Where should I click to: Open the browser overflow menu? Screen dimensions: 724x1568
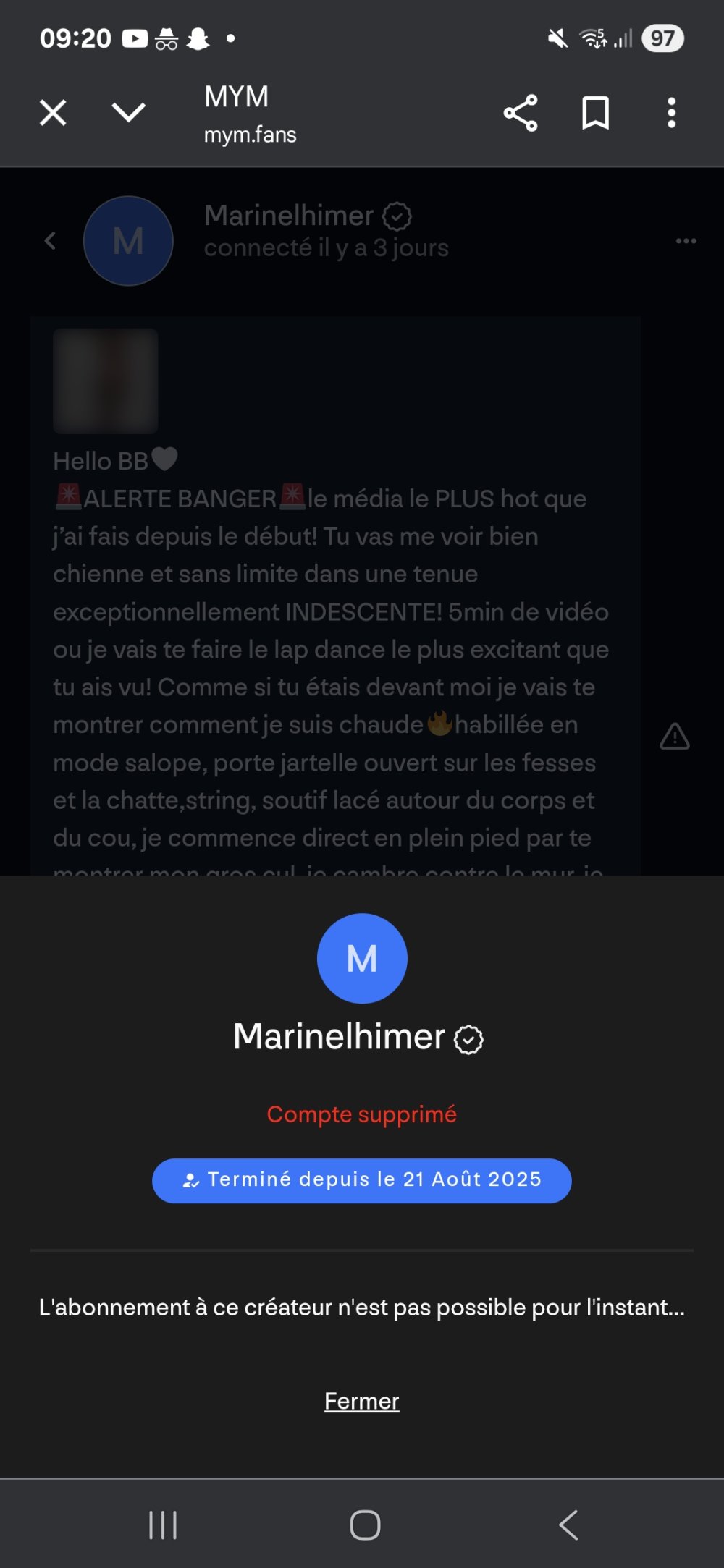(x=672, y=113)
